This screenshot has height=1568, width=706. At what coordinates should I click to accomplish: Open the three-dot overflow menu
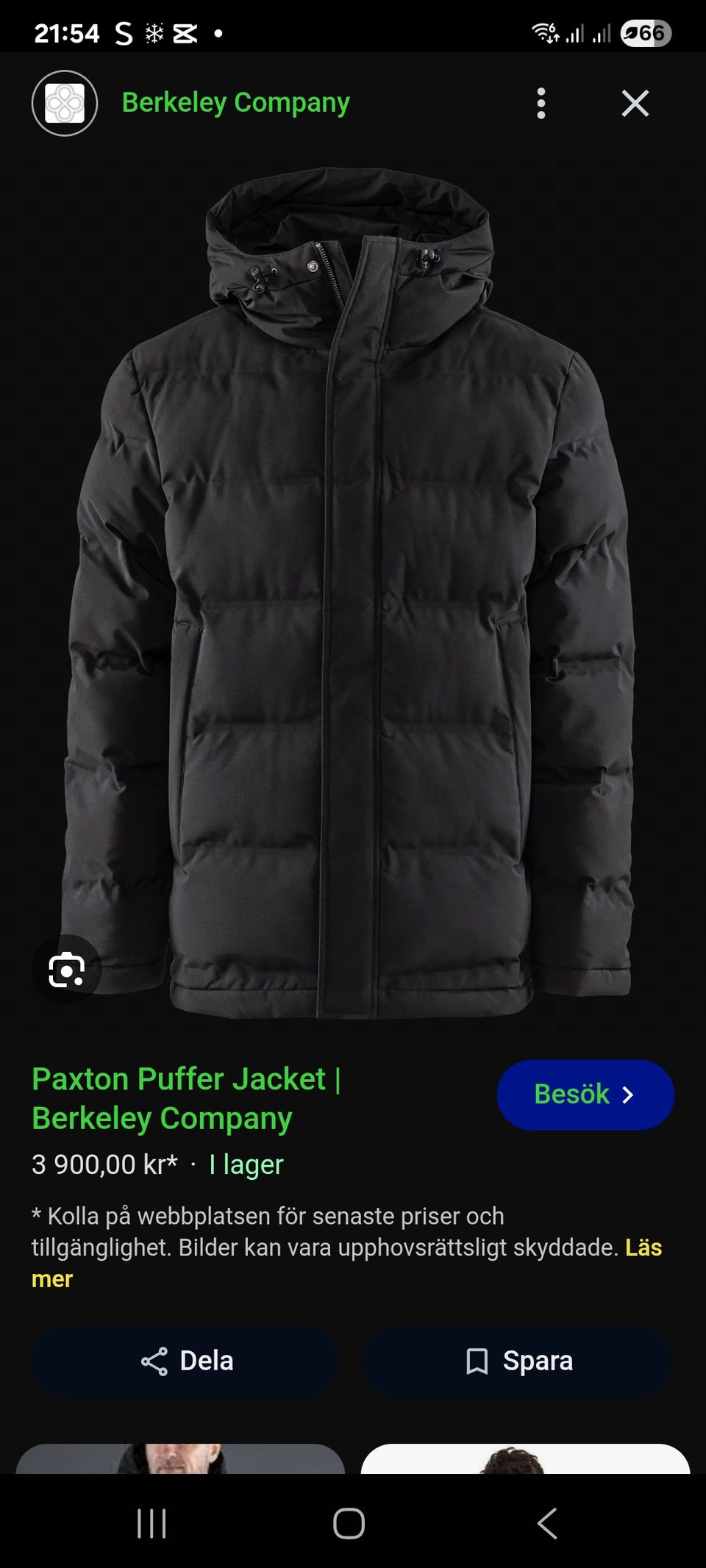tap(541, 104)
